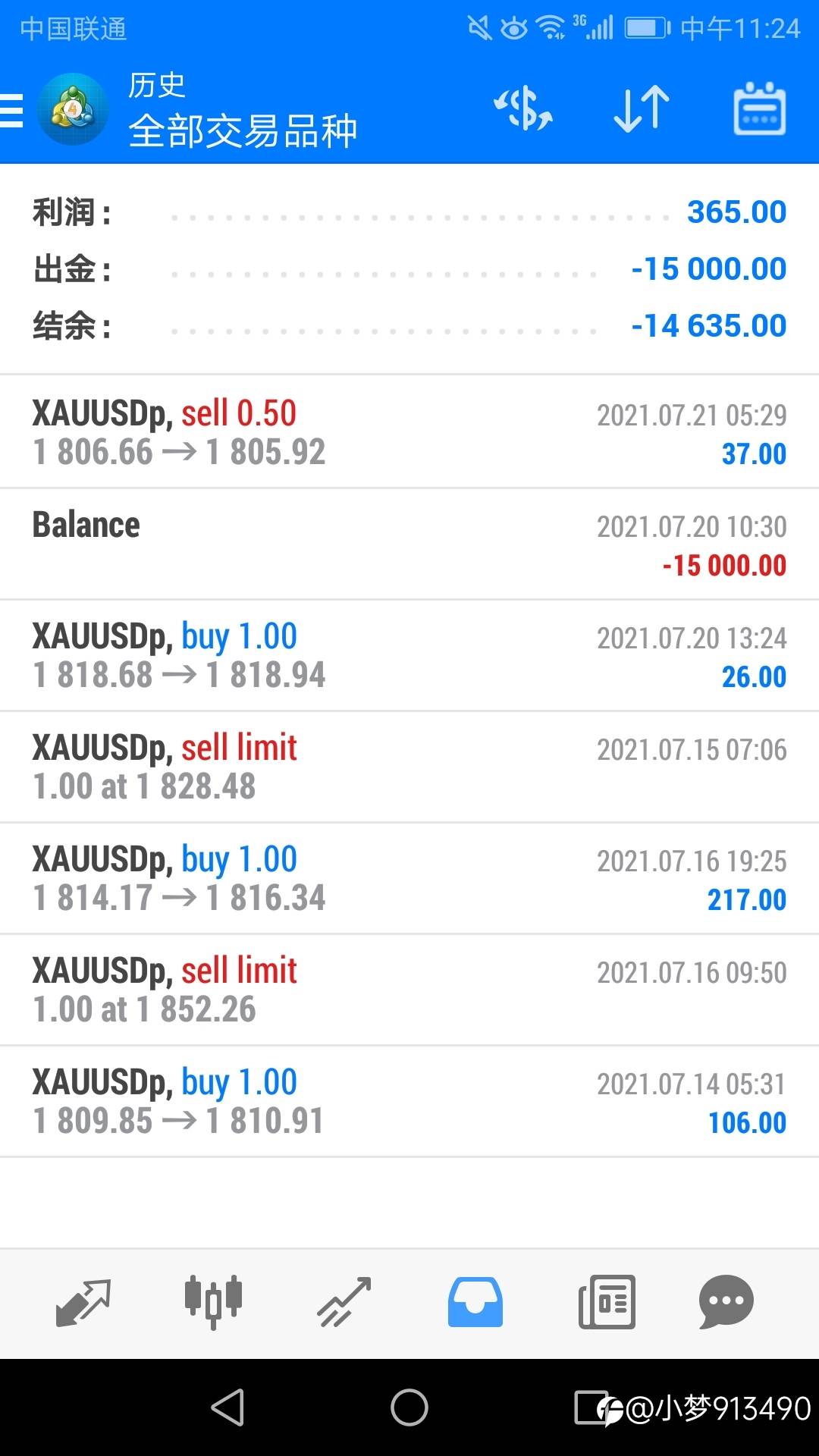This screenshot has height=1456, width=819.
Task: Switch to the quotes tab with arrows icon
Action: [x=83, y=1302]
